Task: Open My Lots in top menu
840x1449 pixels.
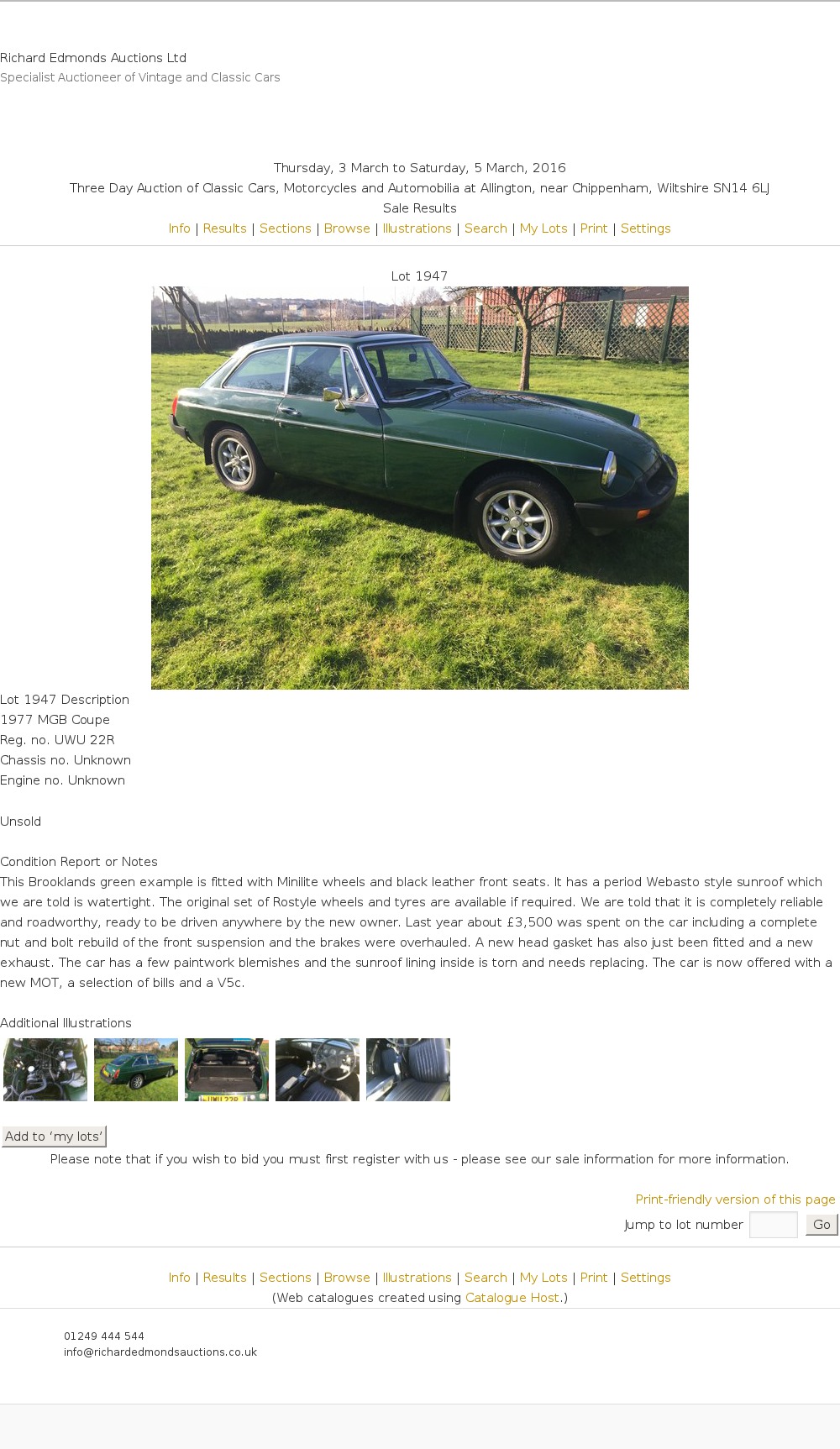Action: pos(543,228)
